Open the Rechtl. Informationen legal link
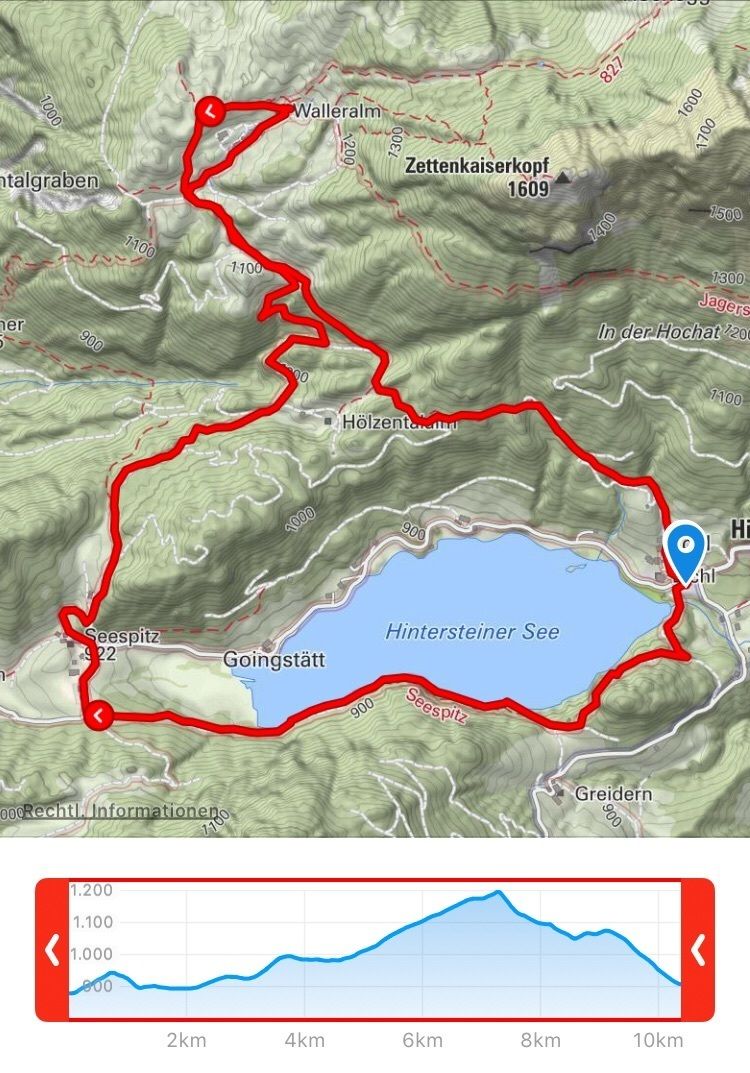The image size is (750, 1073). (120, 810)
